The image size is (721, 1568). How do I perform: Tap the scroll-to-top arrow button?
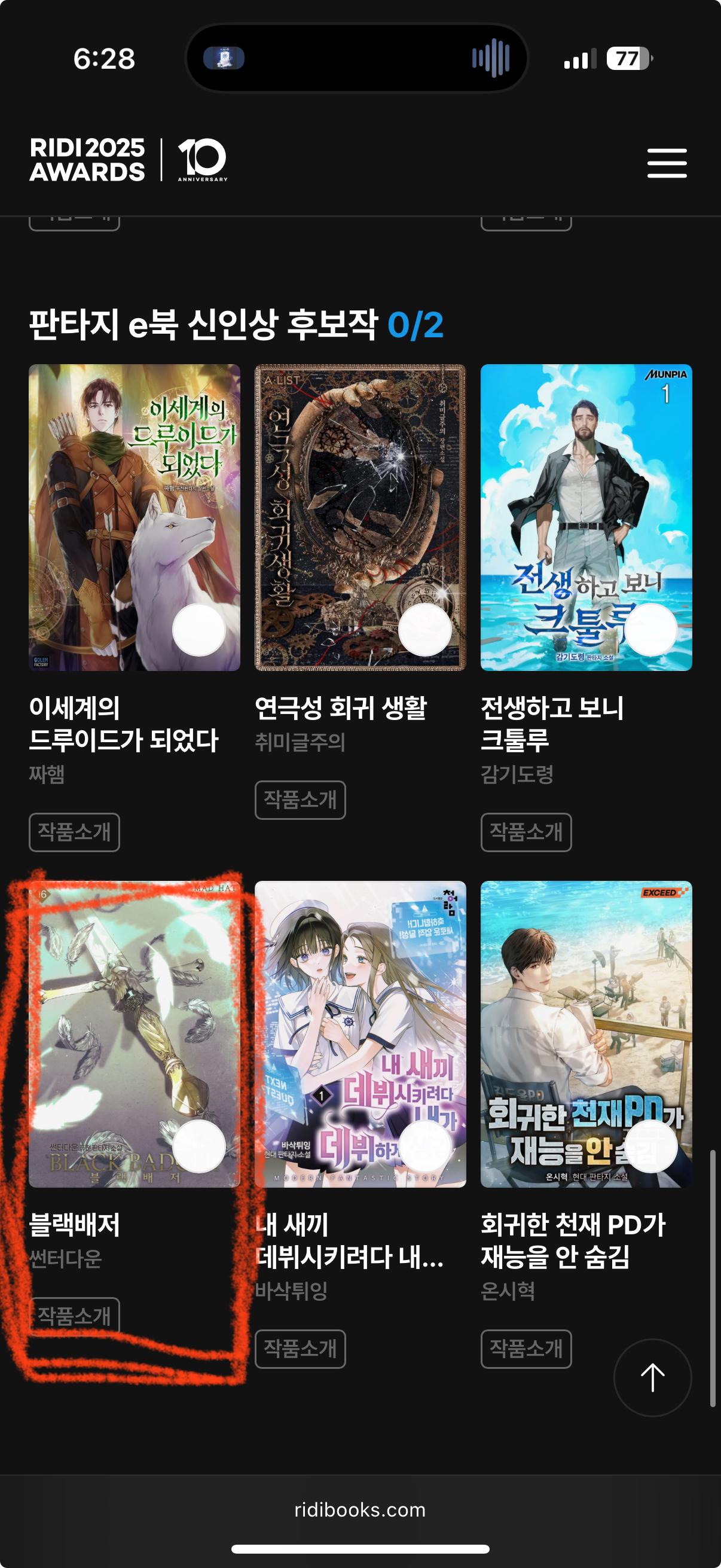pos(652,1377)
